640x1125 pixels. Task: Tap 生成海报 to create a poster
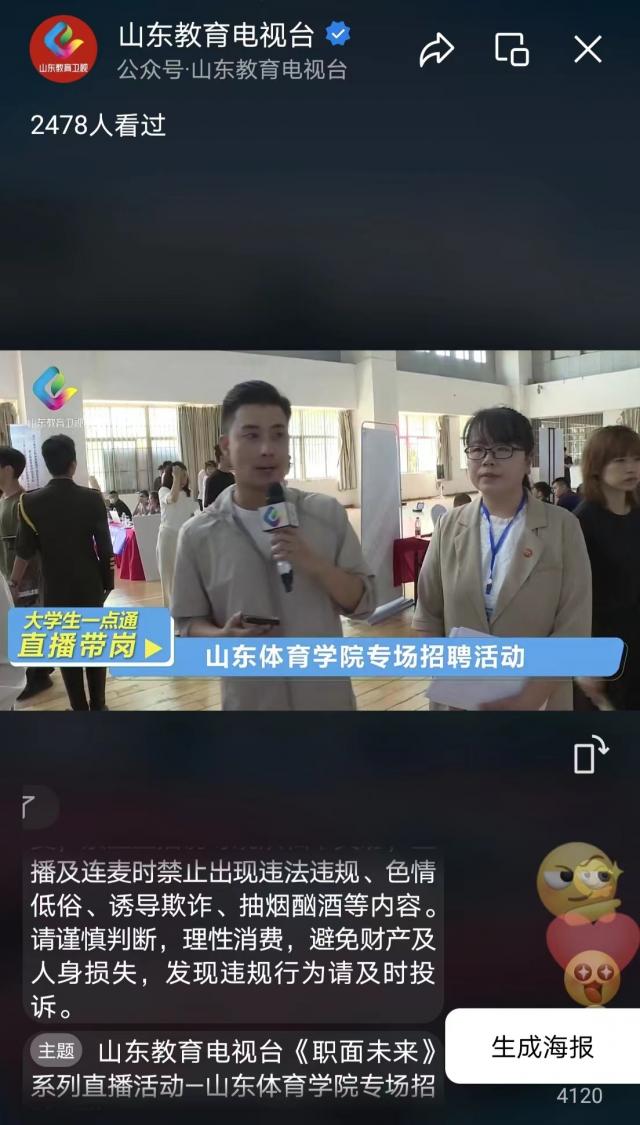(x=542, y=1046)
